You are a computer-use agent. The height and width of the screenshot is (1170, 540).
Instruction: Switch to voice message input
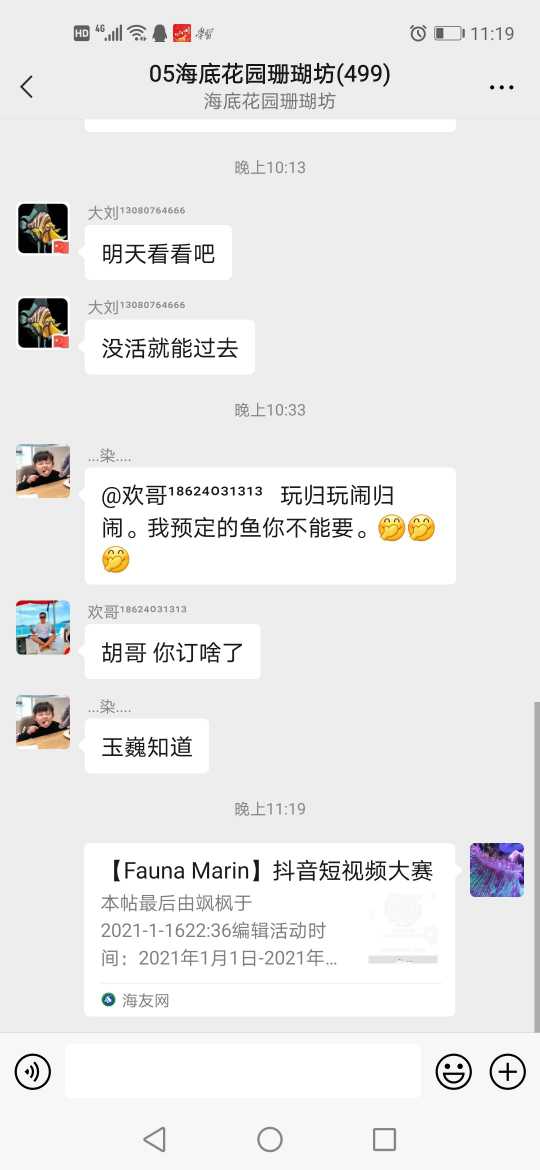pyautogui.click(x=33, y=1072)
